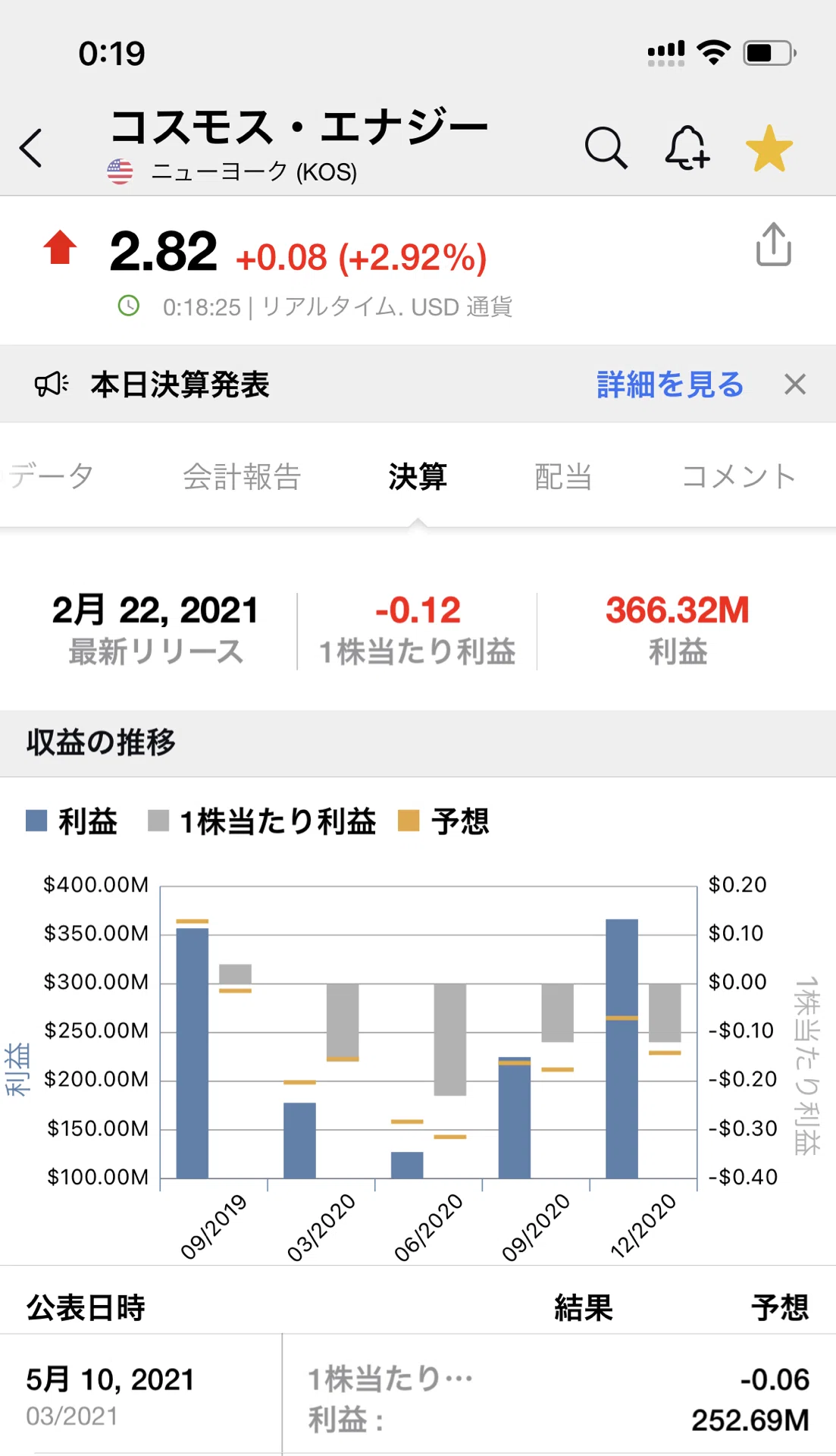Switch to the コメント tab

click(739, 476)
